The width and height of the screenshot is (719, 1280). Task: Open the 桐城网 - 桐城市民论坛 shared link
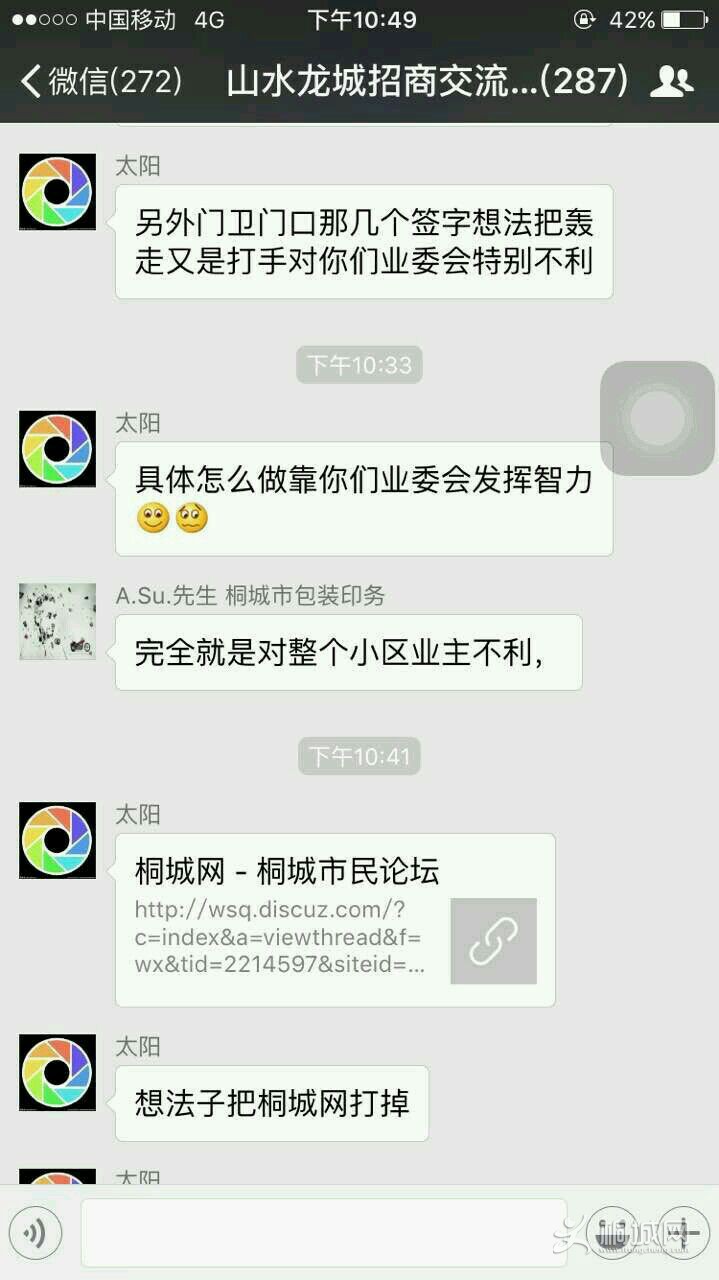(335, 920)
